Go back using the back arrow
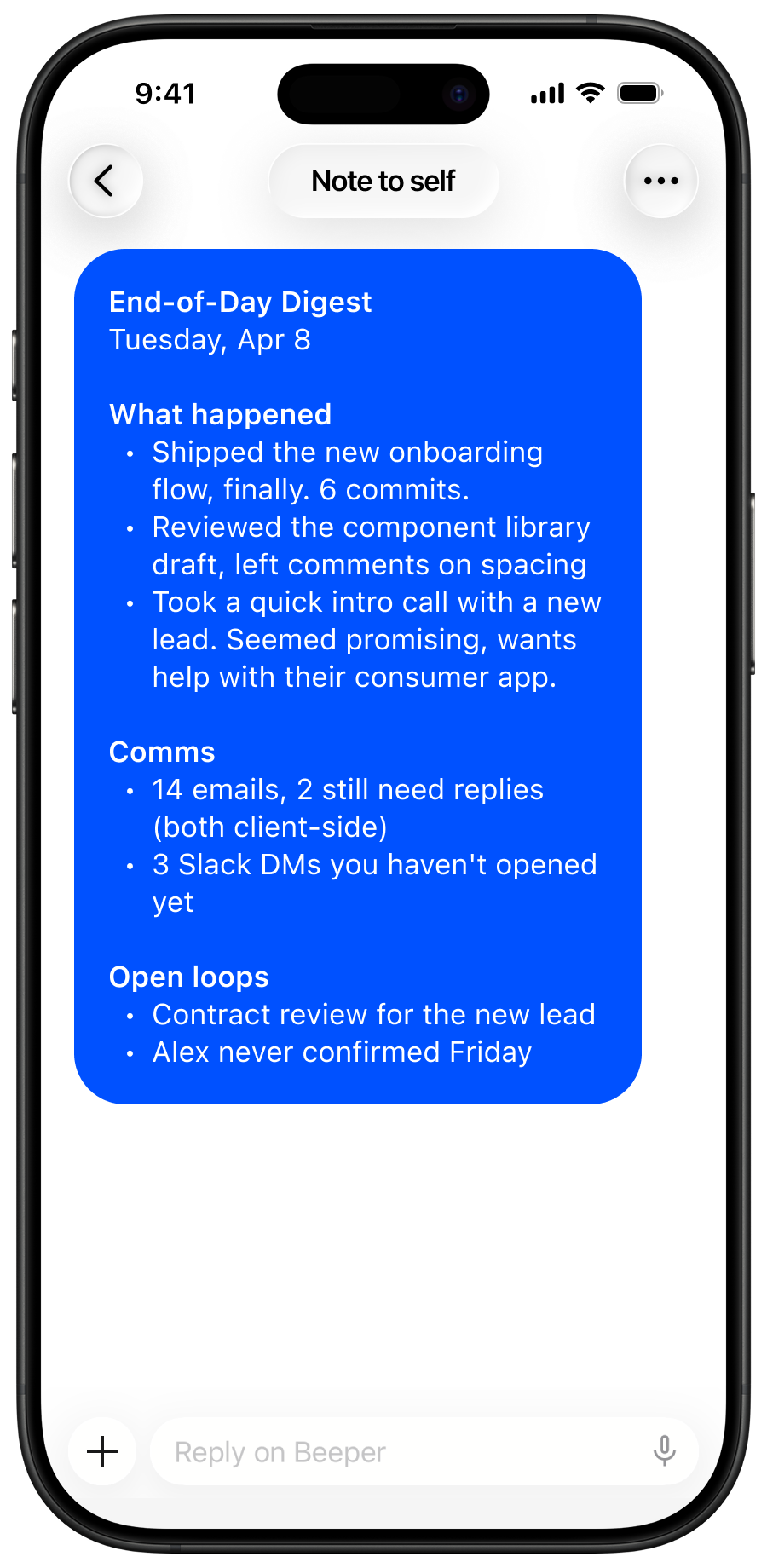This screenshot has width=767, height=1568. (106, 182)
